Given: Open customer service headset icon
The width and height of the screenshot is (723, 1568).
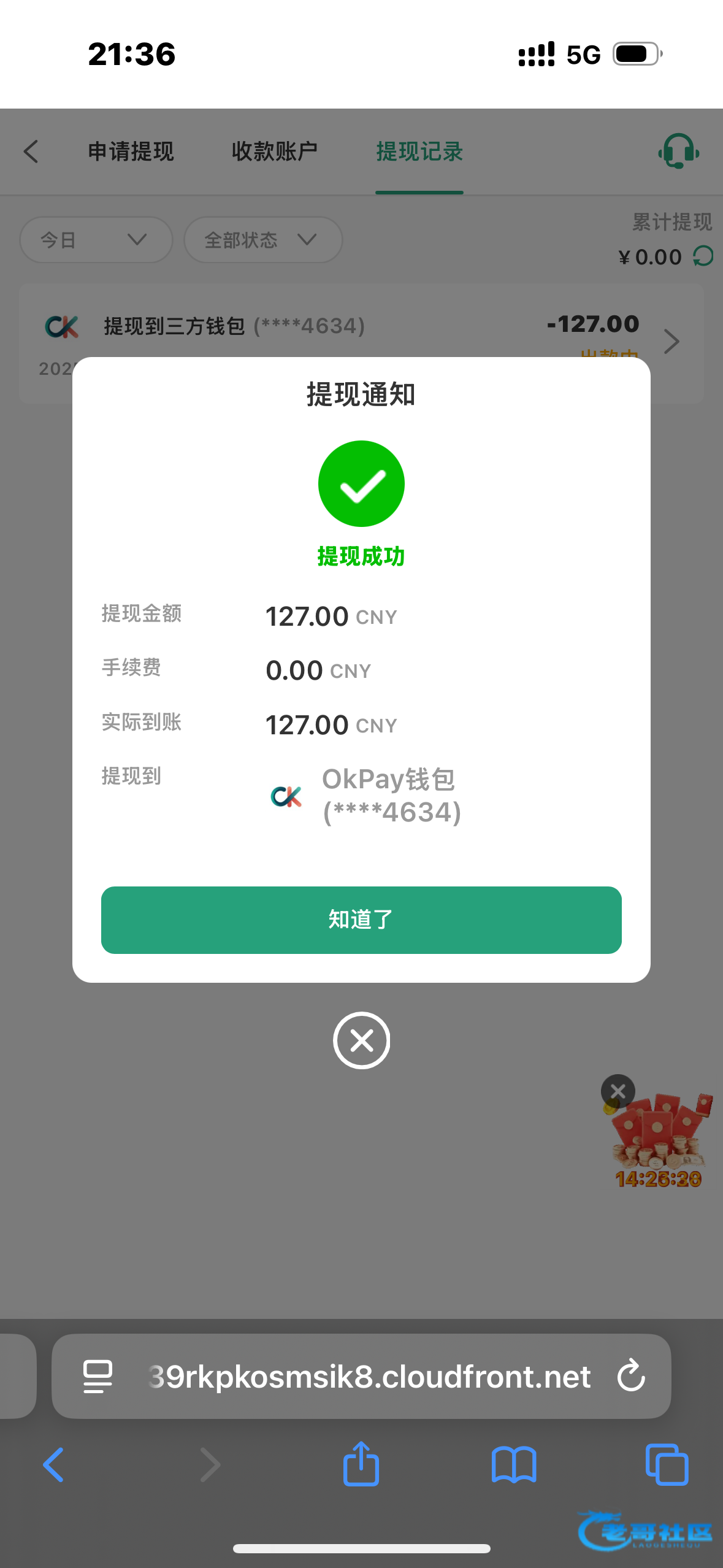Looking at the screenshot, I should (678, 151).
